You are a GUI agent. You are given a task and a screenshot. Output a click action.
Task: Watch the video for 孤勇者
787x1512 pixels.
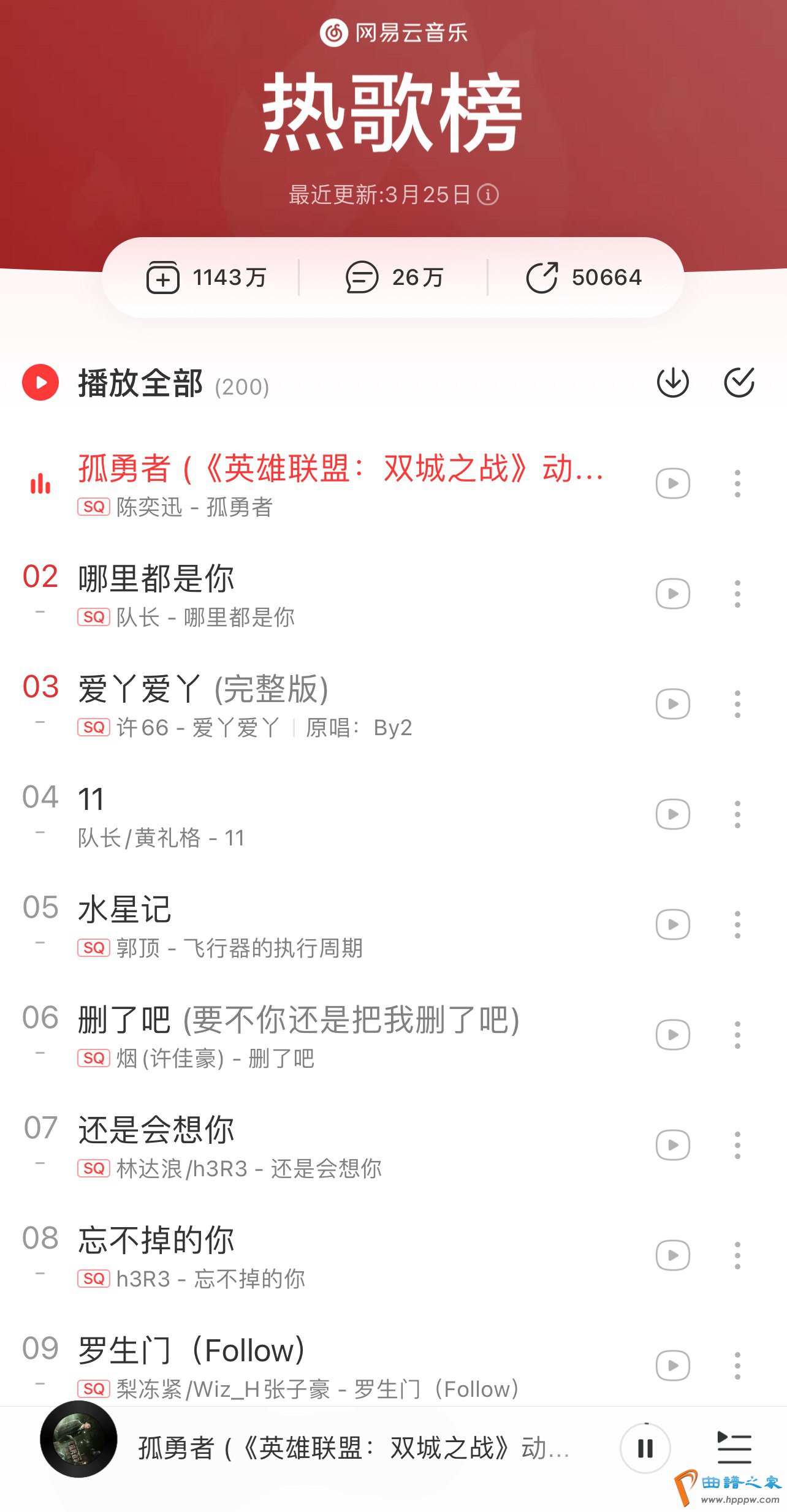pyautogui.click(x=673, y=483)
